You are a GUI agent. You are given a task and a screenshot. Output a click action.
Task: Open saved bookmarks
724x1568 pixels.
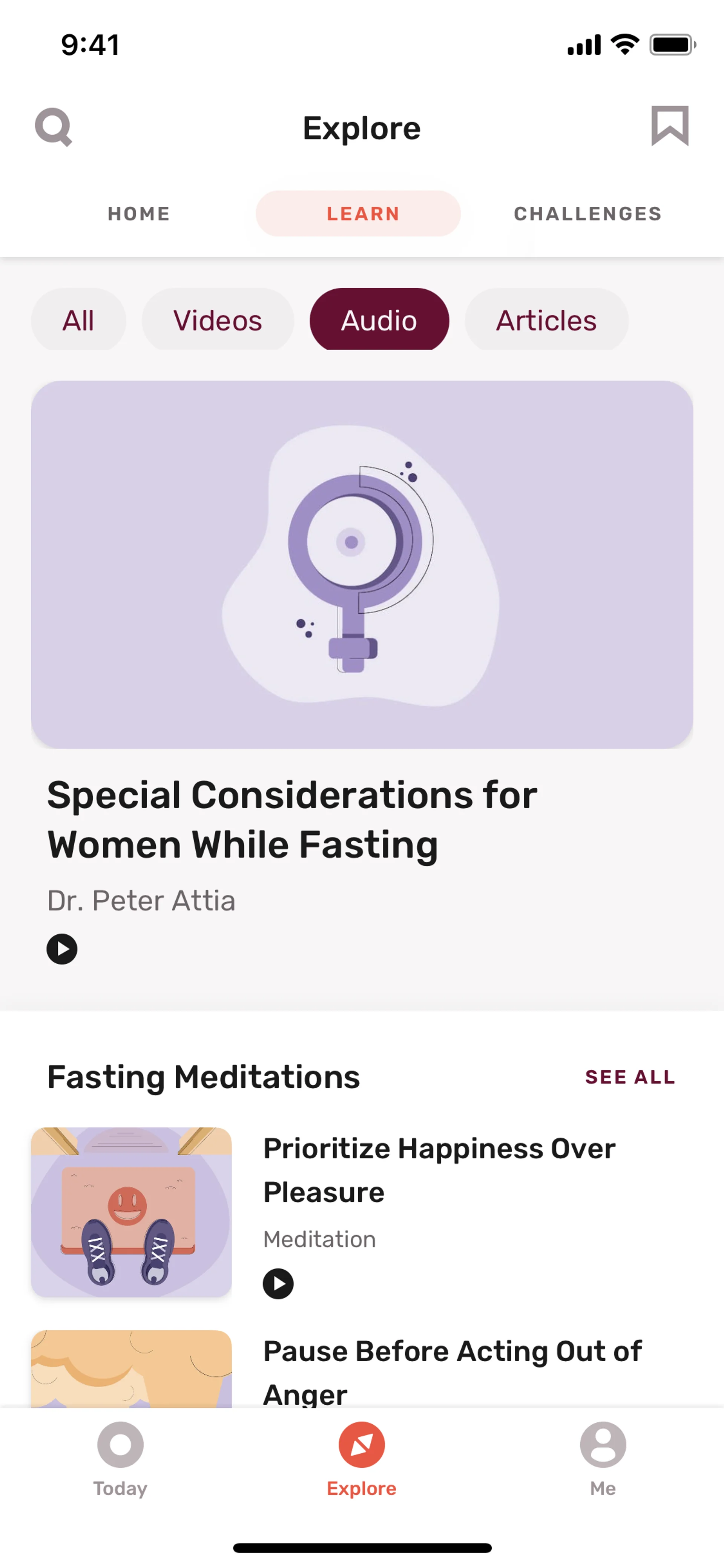pyautogui.click(x=670, y=126)
